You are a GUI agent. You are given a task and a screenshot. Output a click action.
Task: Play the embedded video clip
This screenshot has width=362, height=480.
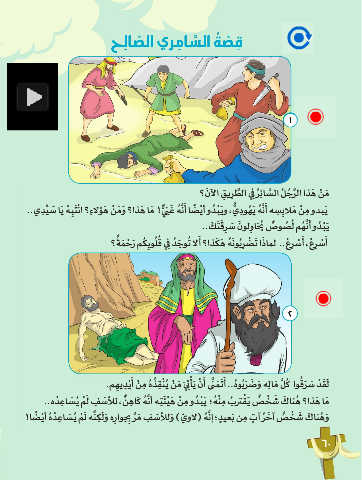33,97
